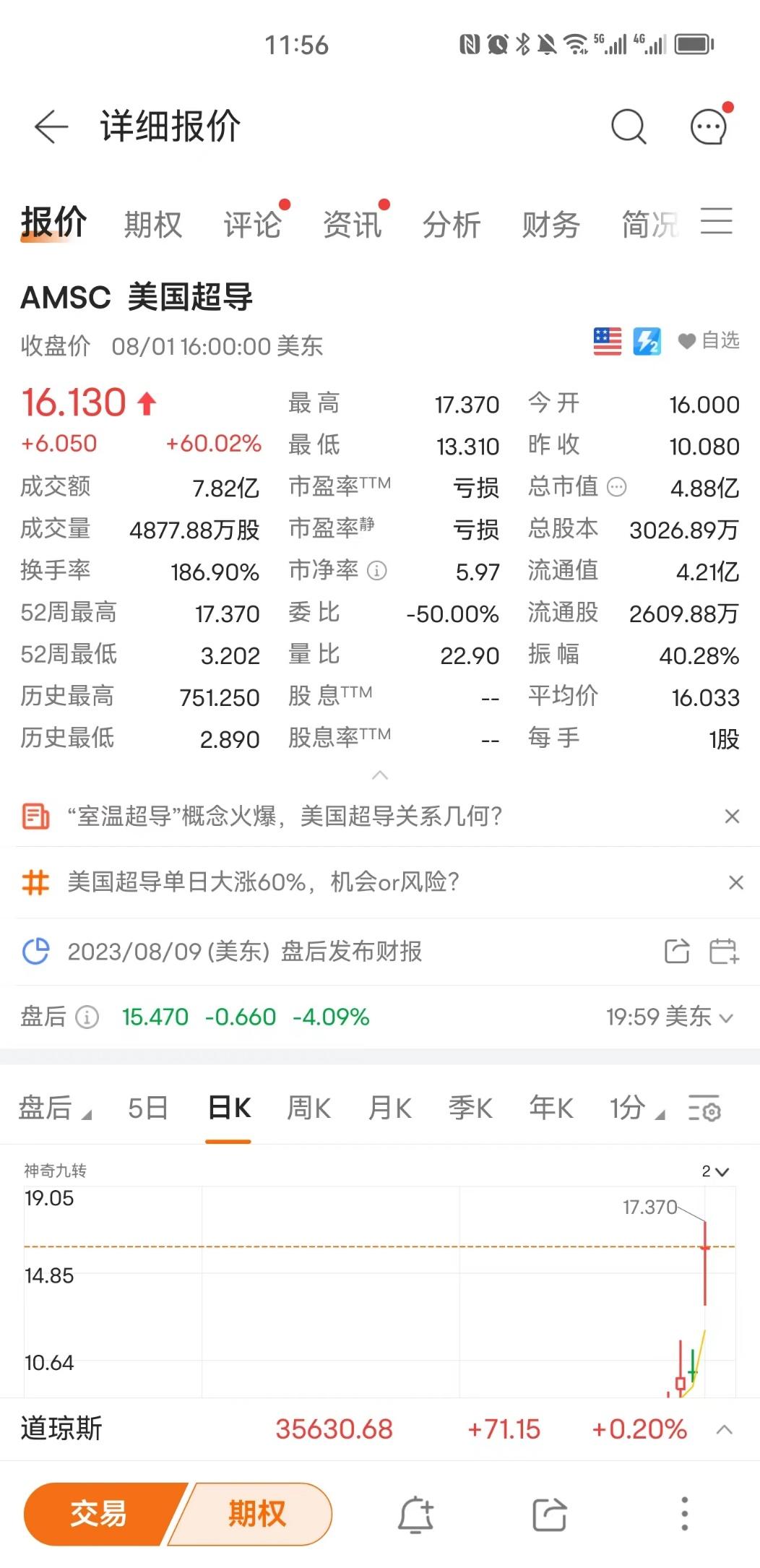View the 资讯 tab
Screen dimensions: 760x1568
point(352,225)
